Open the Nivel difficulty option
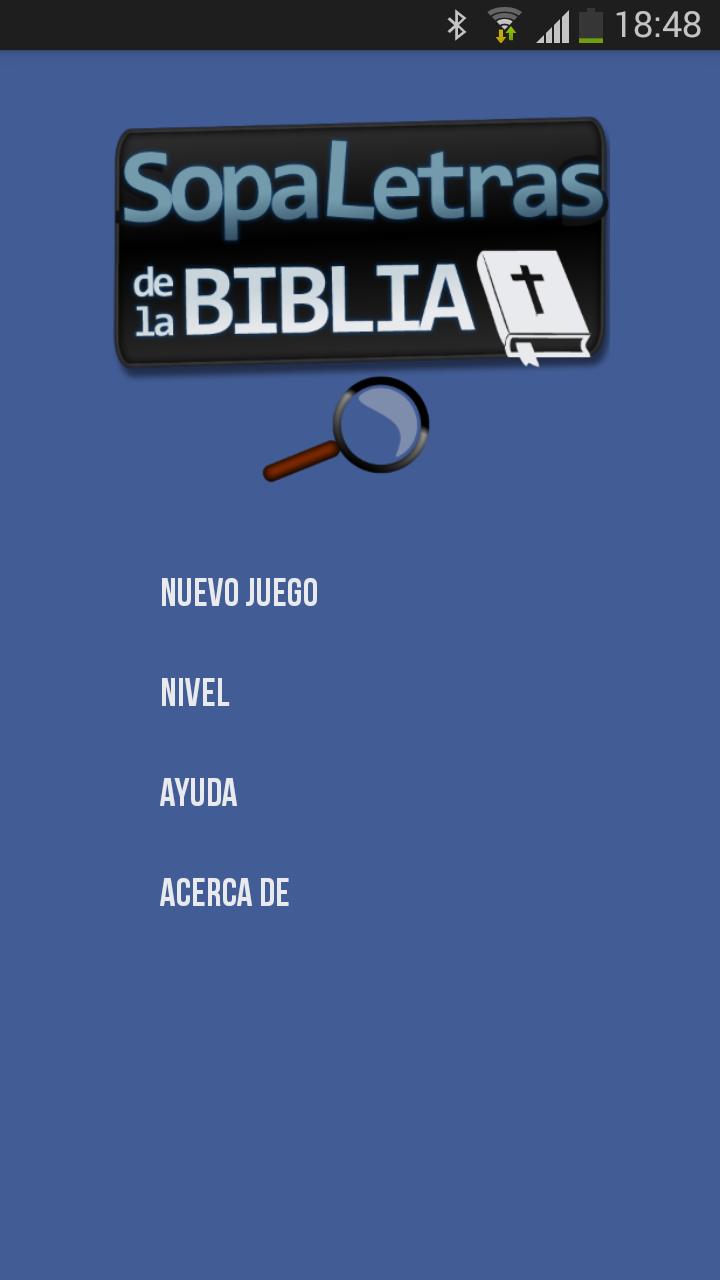The width and height of the screenshot is (720, 1280). click(x=194, y=692)
